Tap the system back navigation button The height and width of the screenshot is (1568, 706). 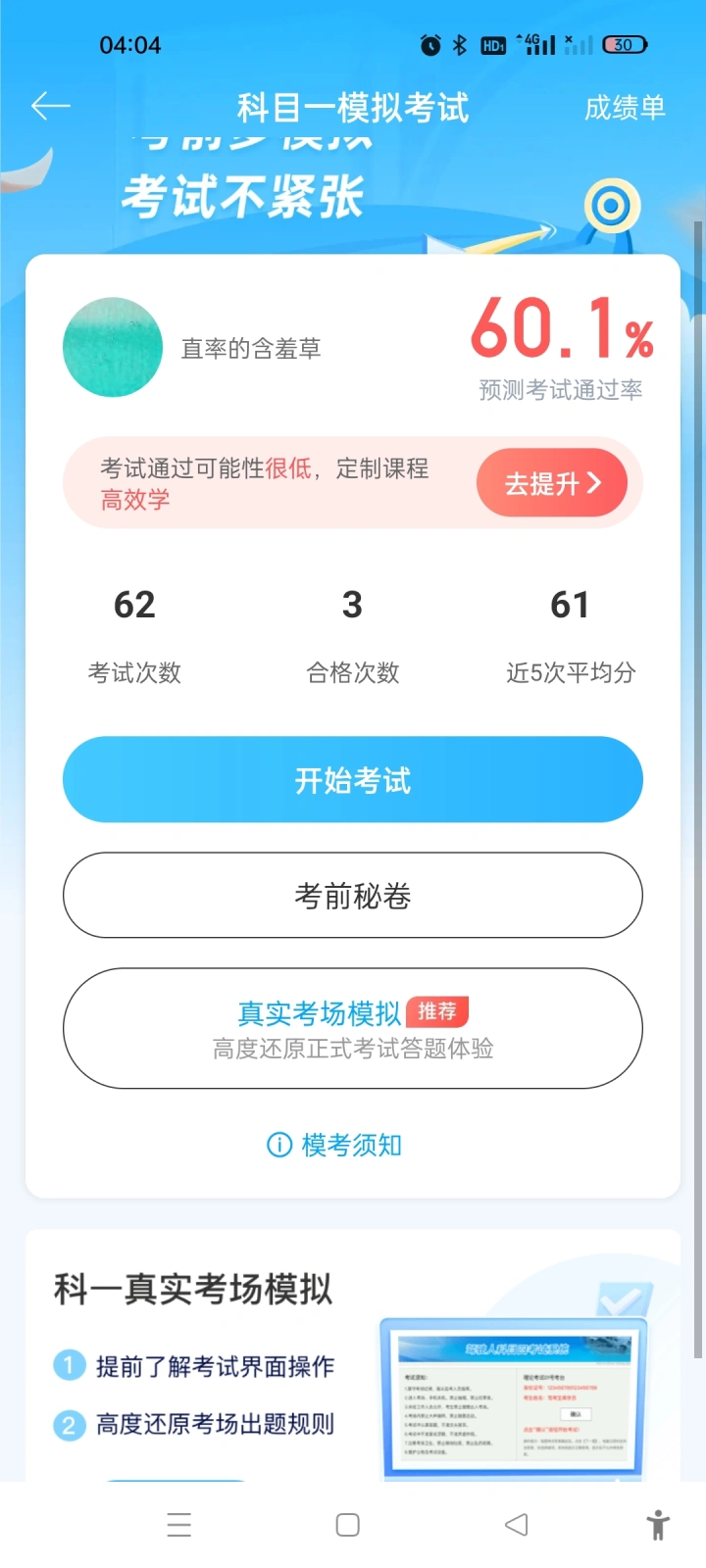coord(516,1525)
